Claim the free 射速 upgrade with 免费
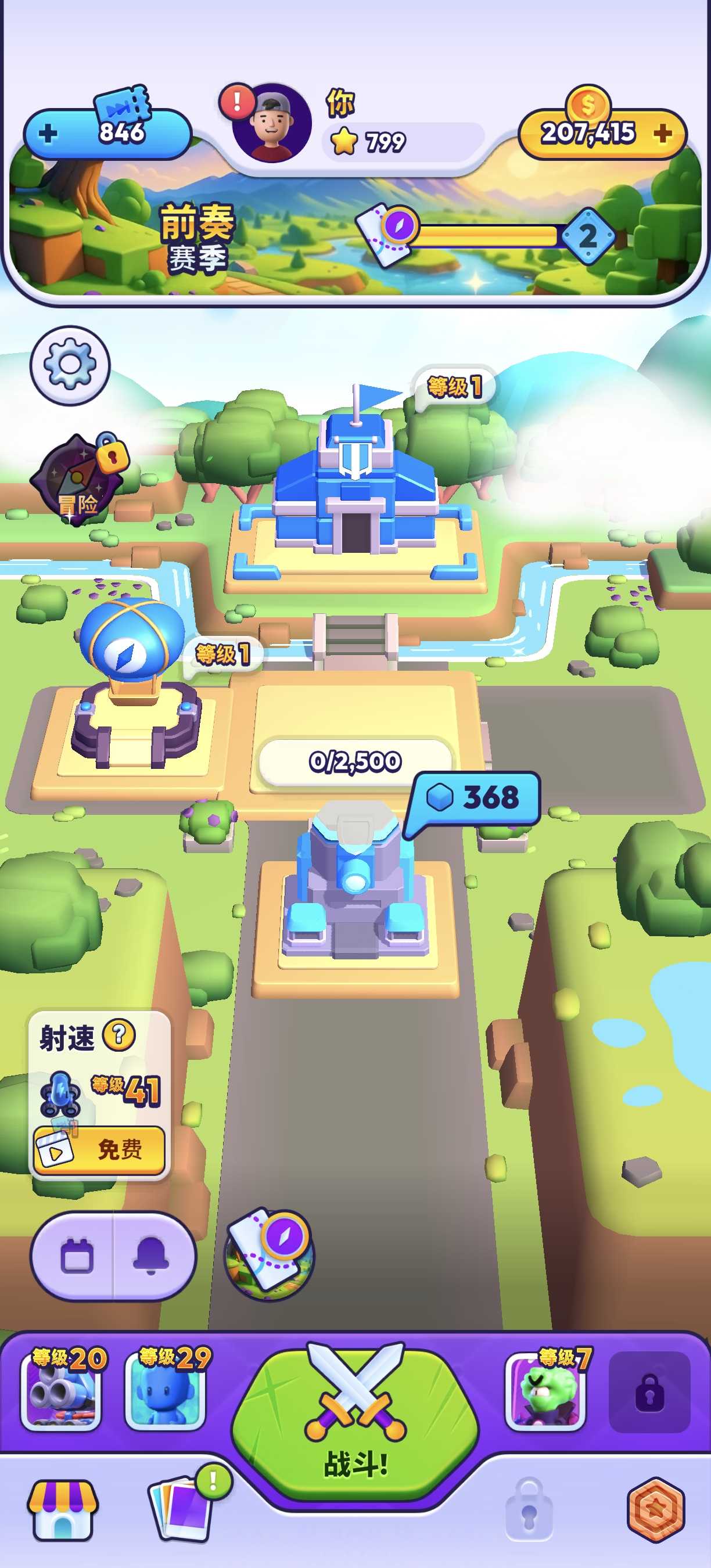The width and height of the screenshot is (711, 1568). point(100,1150)
